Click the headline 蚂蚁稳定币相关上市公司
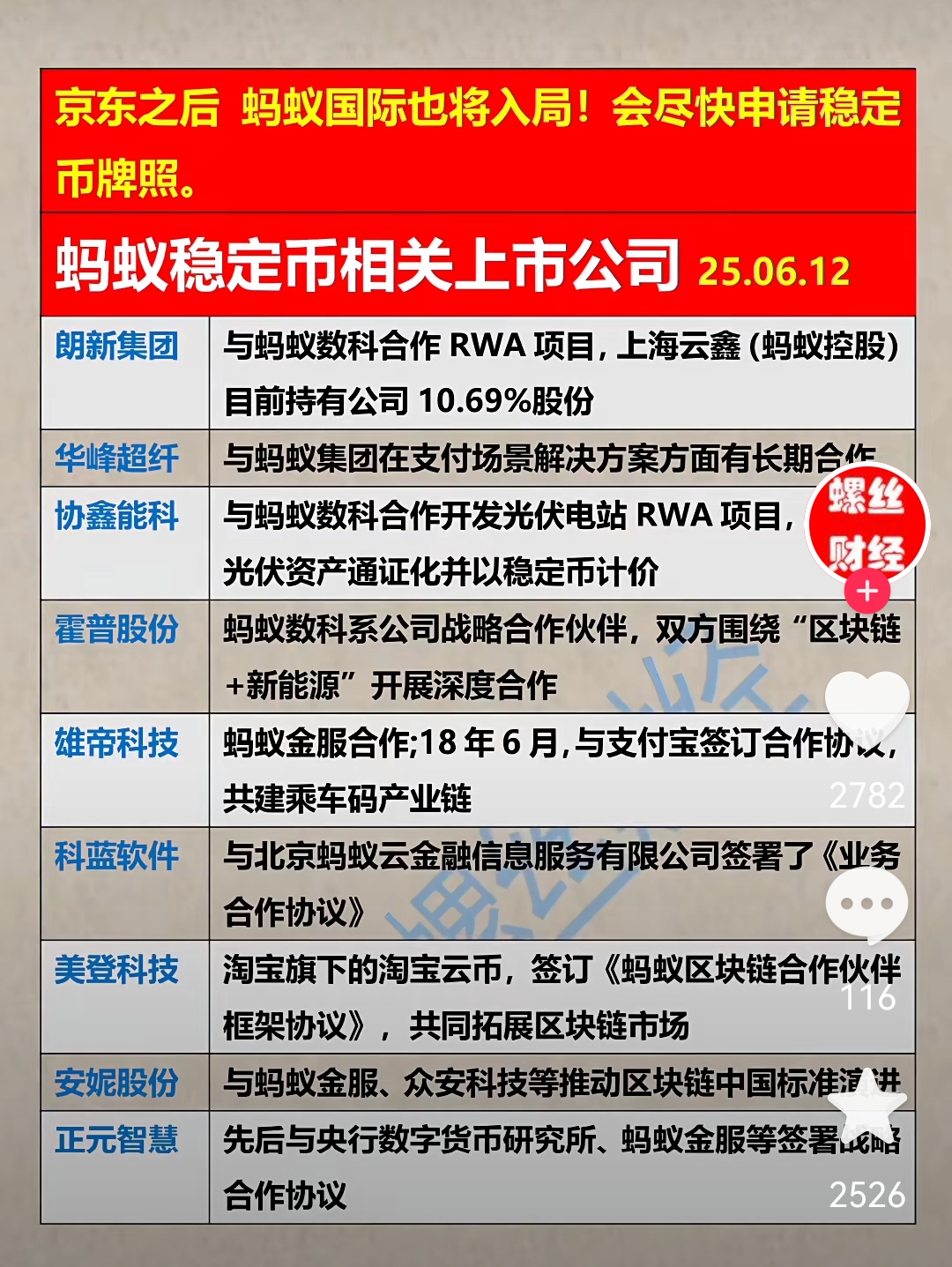952x1267 pixels. [x=366, y=263]
